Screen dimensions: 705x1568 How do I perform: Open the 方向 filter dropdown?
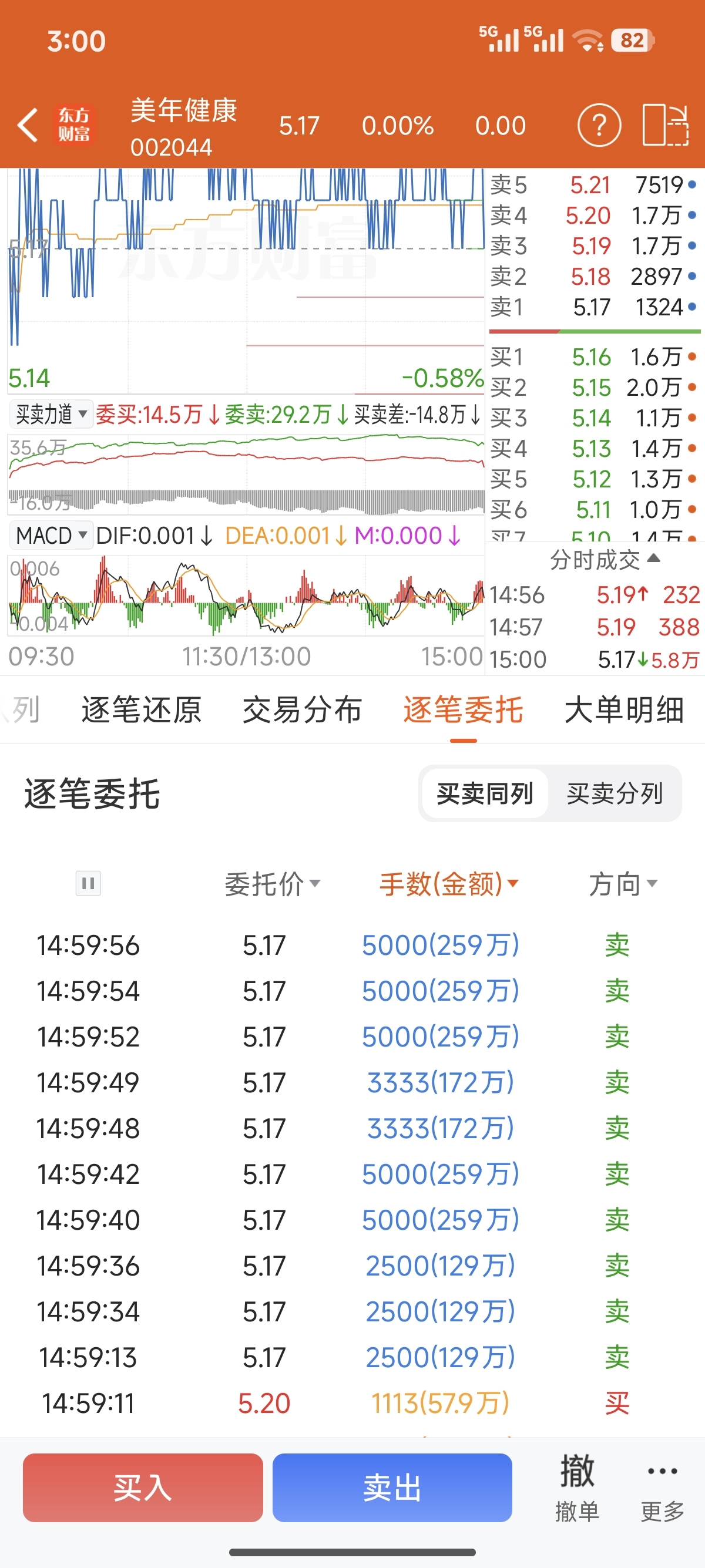coord(623,884)
